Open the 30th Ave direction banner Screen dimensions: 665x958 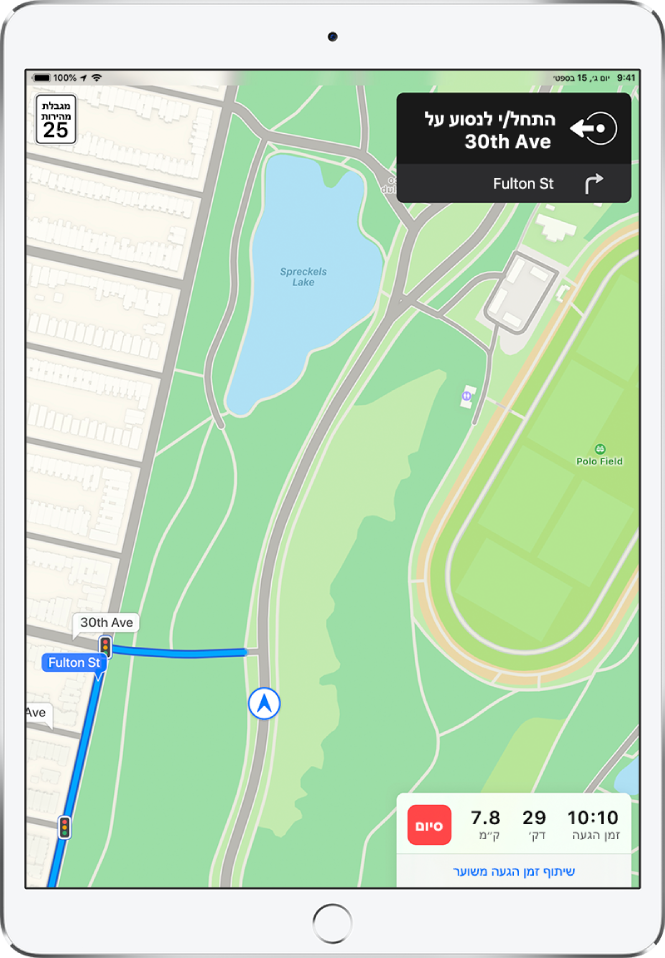click(x=513, y=129)
